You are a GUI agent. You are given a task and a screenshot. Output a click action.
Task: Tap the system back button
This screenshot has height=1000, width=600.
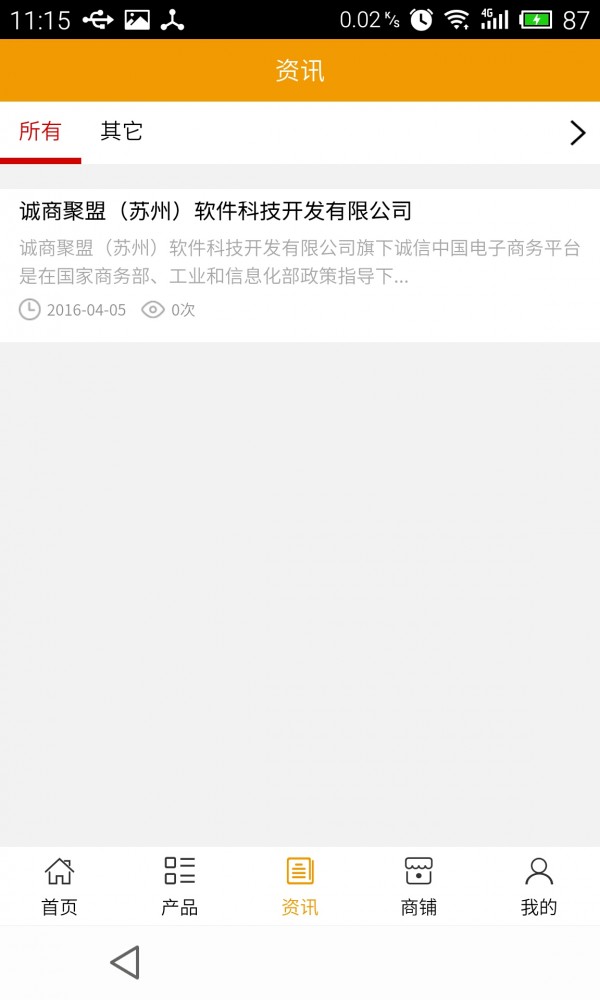125,963
